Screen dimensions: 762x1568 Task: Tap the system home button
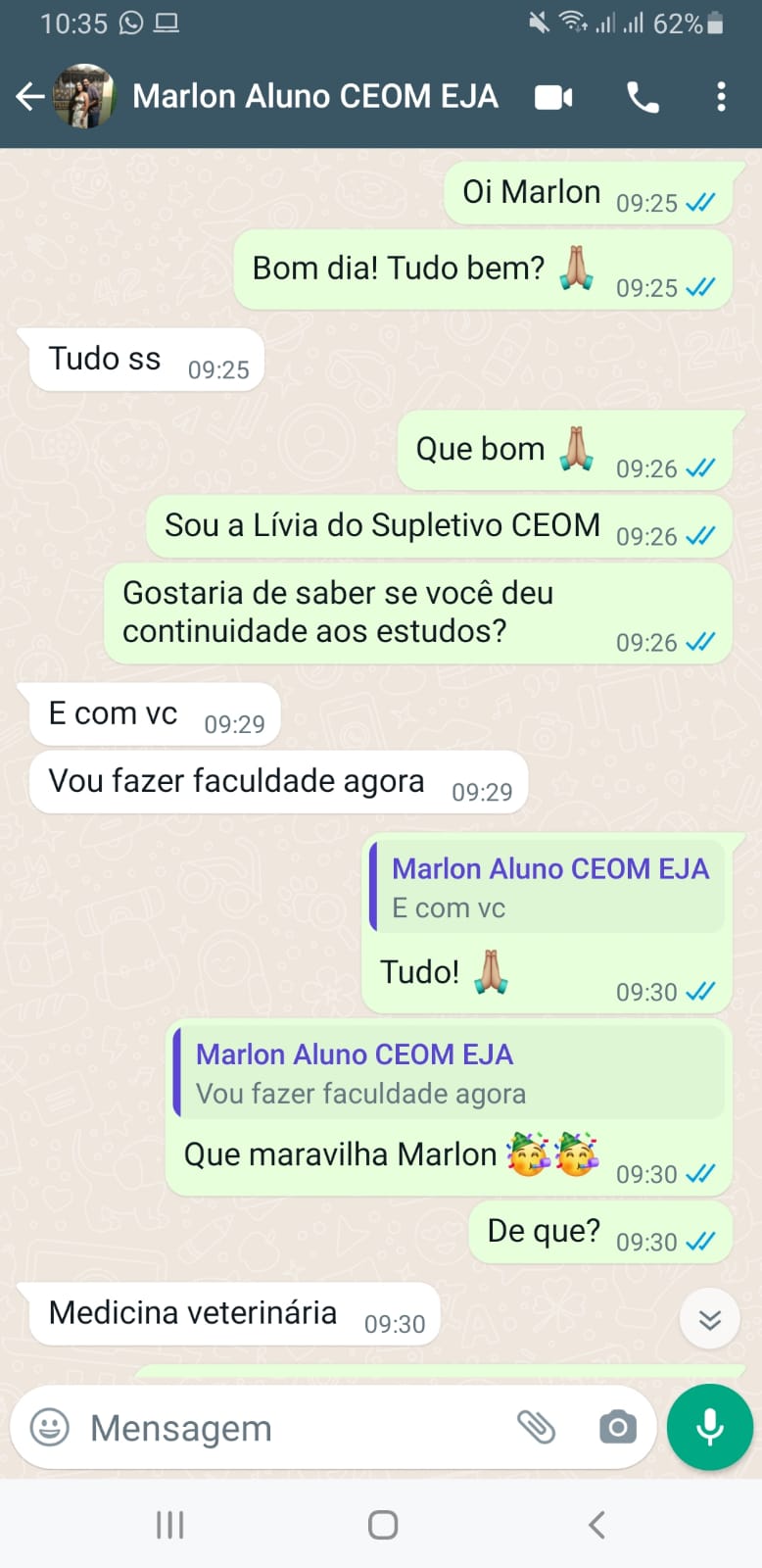click(x=382, y=1525)
